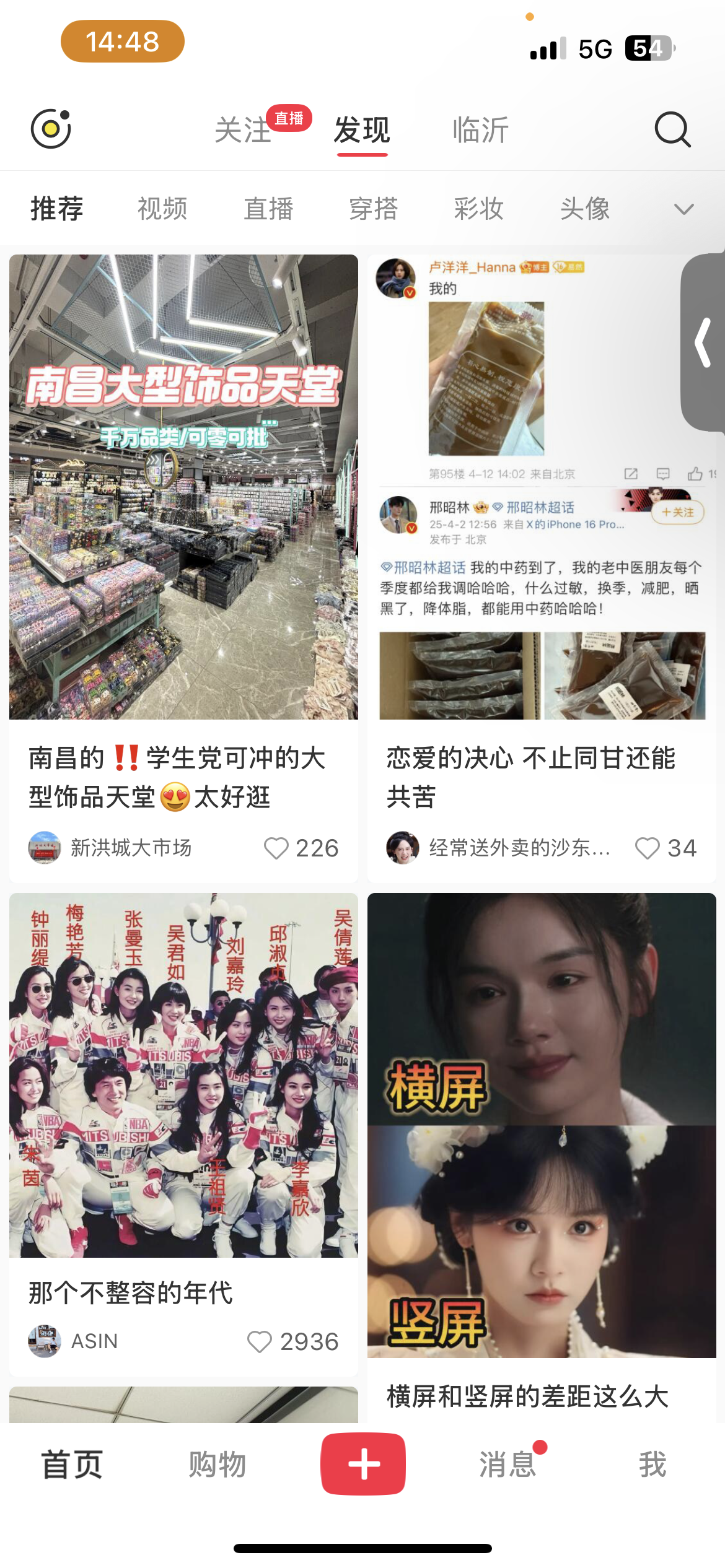This screenshot has width=725, height=1568.
Task: Go to 首页 home in the bottom bar
Action: pyautogui.click(x=72, y=1464)
